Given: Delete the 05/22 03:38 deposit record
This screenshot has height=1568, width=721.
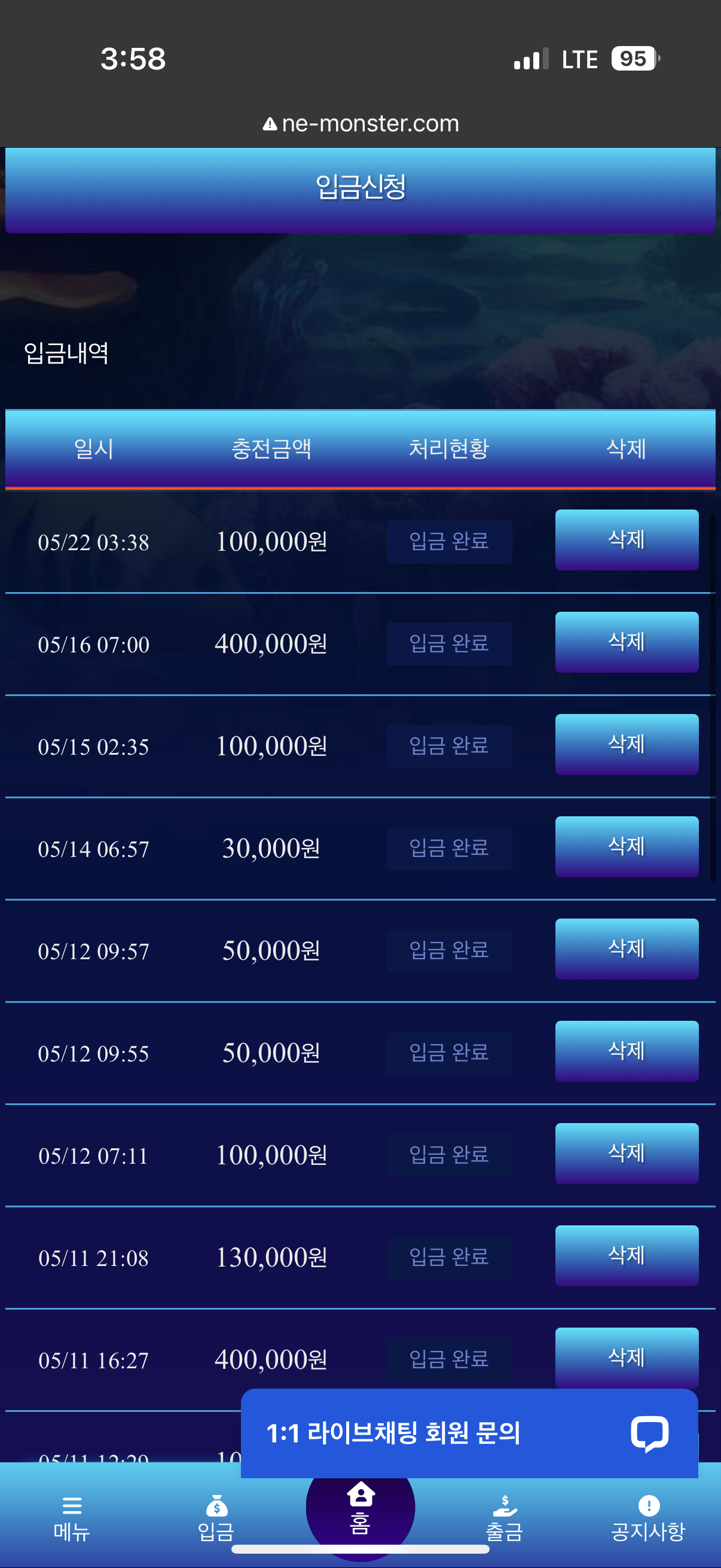Looking at the screenshot, I should click(627, 540).
